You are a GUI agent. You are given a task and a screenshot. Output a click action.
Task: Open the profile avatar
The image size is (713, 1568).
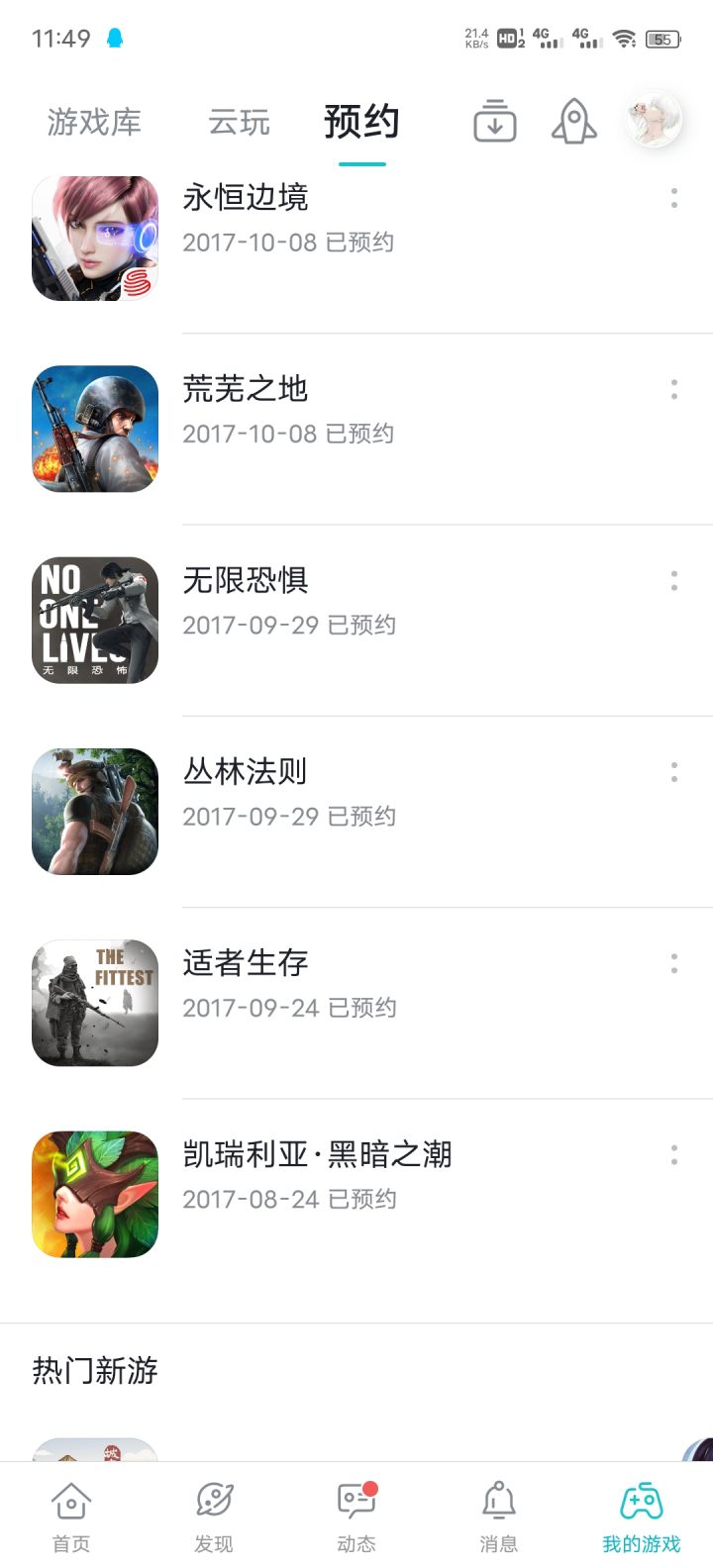tap(654, 121)
